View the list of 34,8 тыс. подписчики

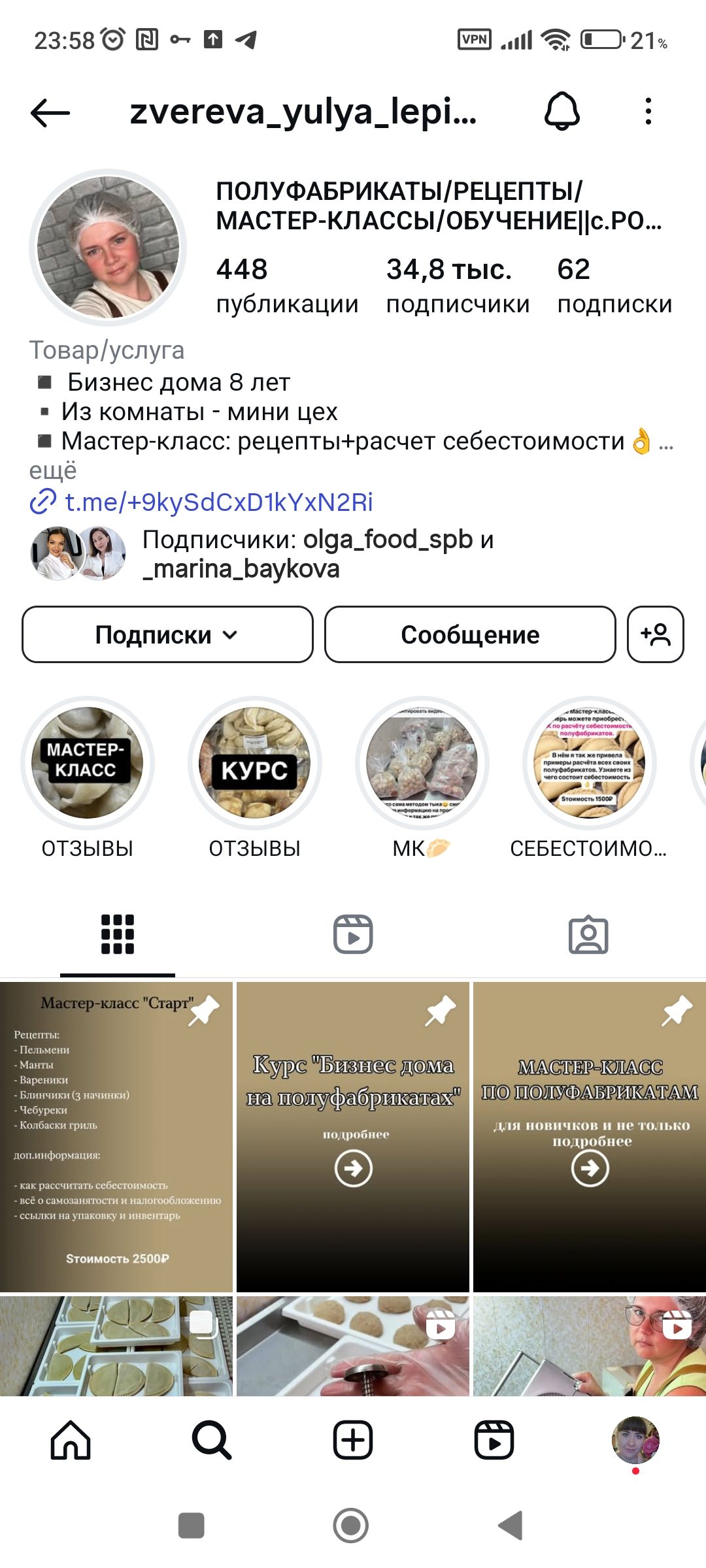[x=458, y=286]
